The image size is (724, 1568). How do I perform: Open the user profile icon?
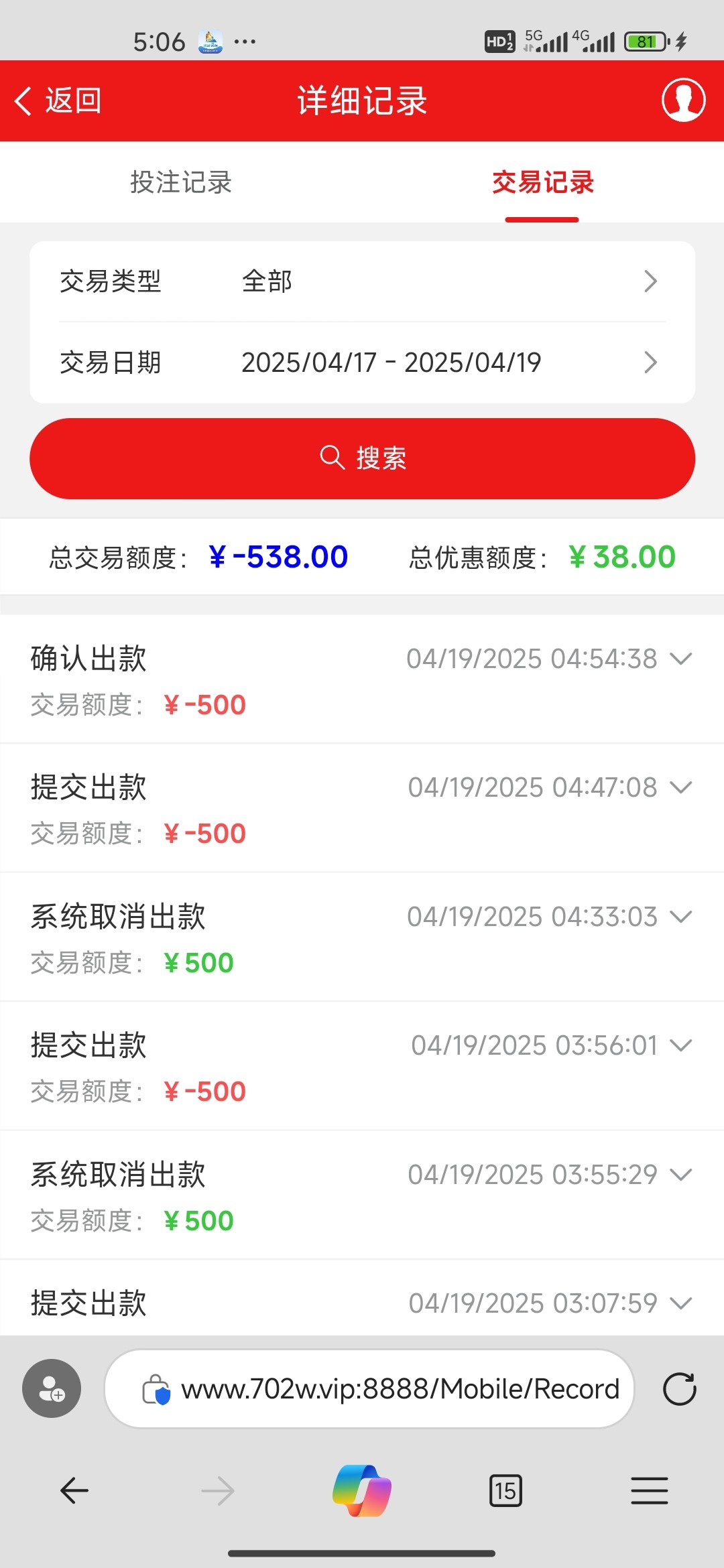point(683,101)
